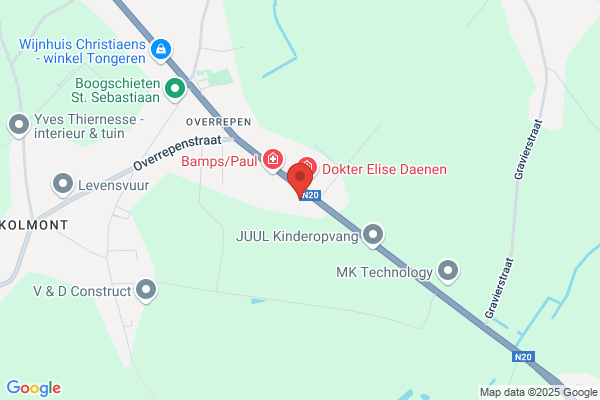Tap the MK Technology marker

point(448,271)
